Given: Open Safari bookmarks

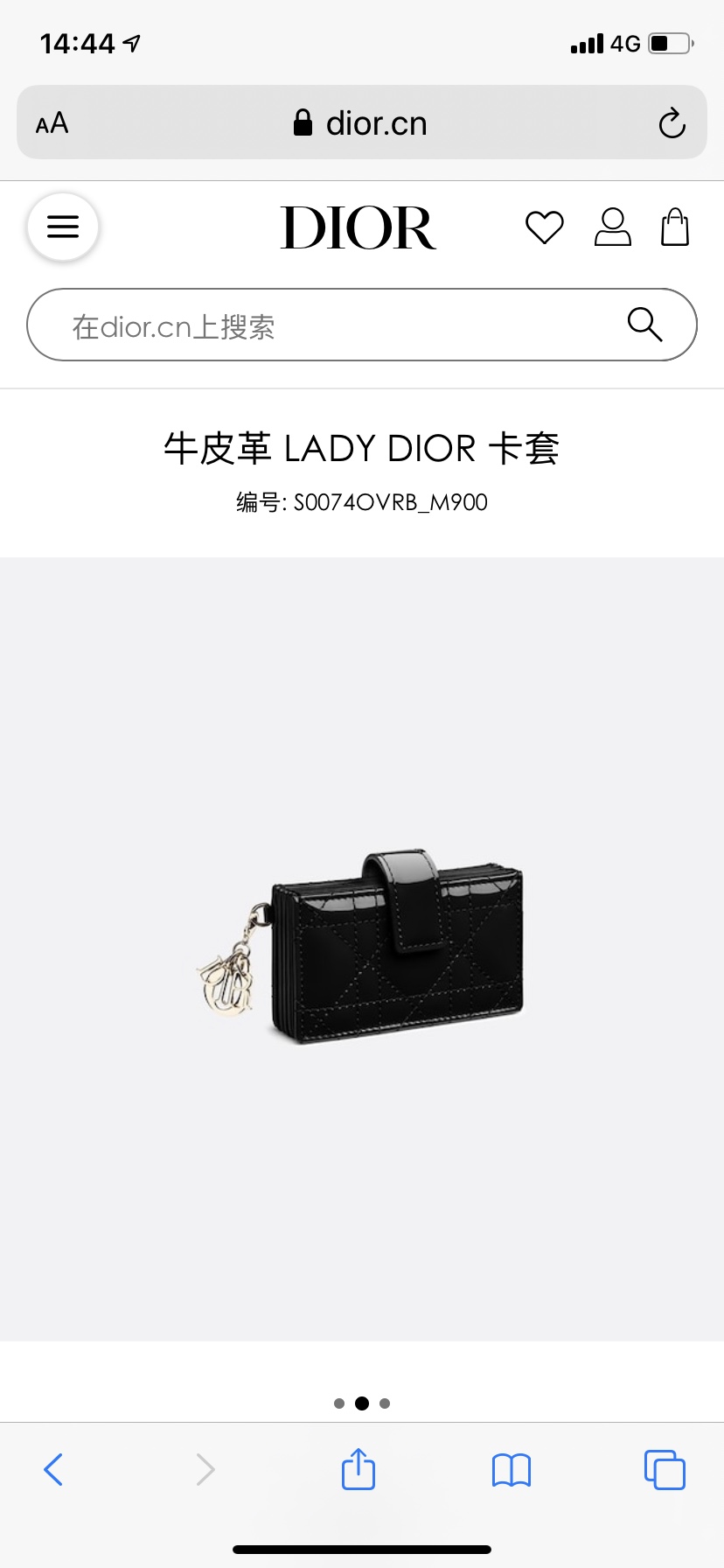Looking at the screenshot, I should (512, 1470).
